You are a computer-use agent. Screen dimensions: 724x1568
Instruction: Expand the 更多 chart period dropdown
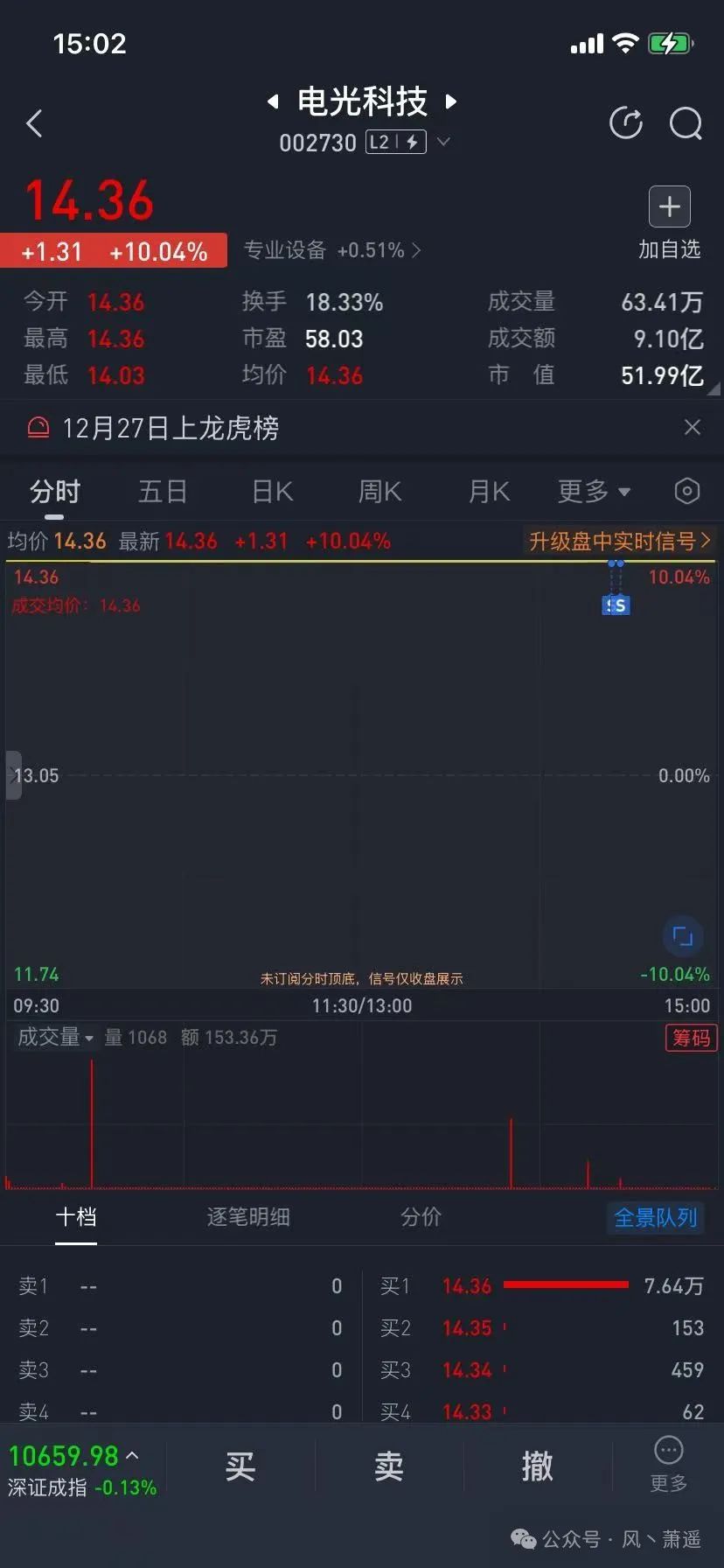pyautogui.click(x=594, y=491)
